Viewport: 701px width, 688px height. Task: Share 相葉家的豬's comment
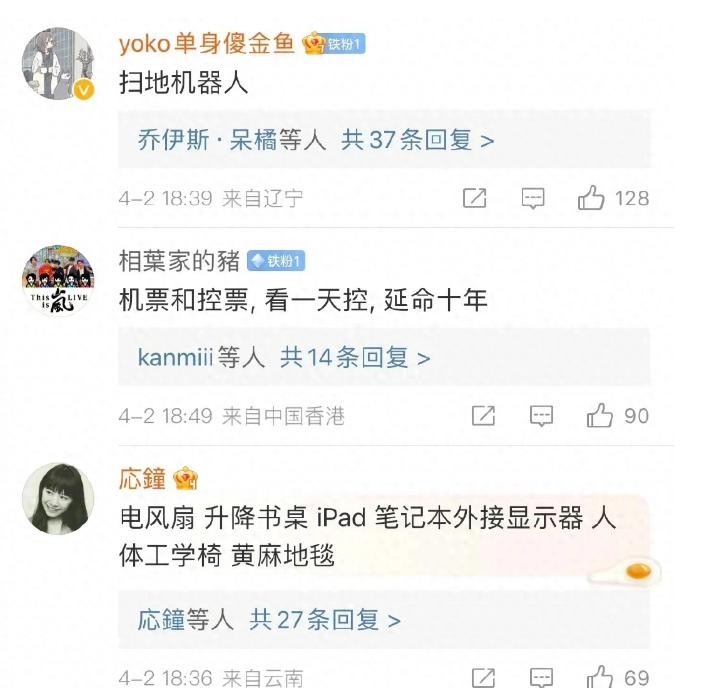point(483,415)
